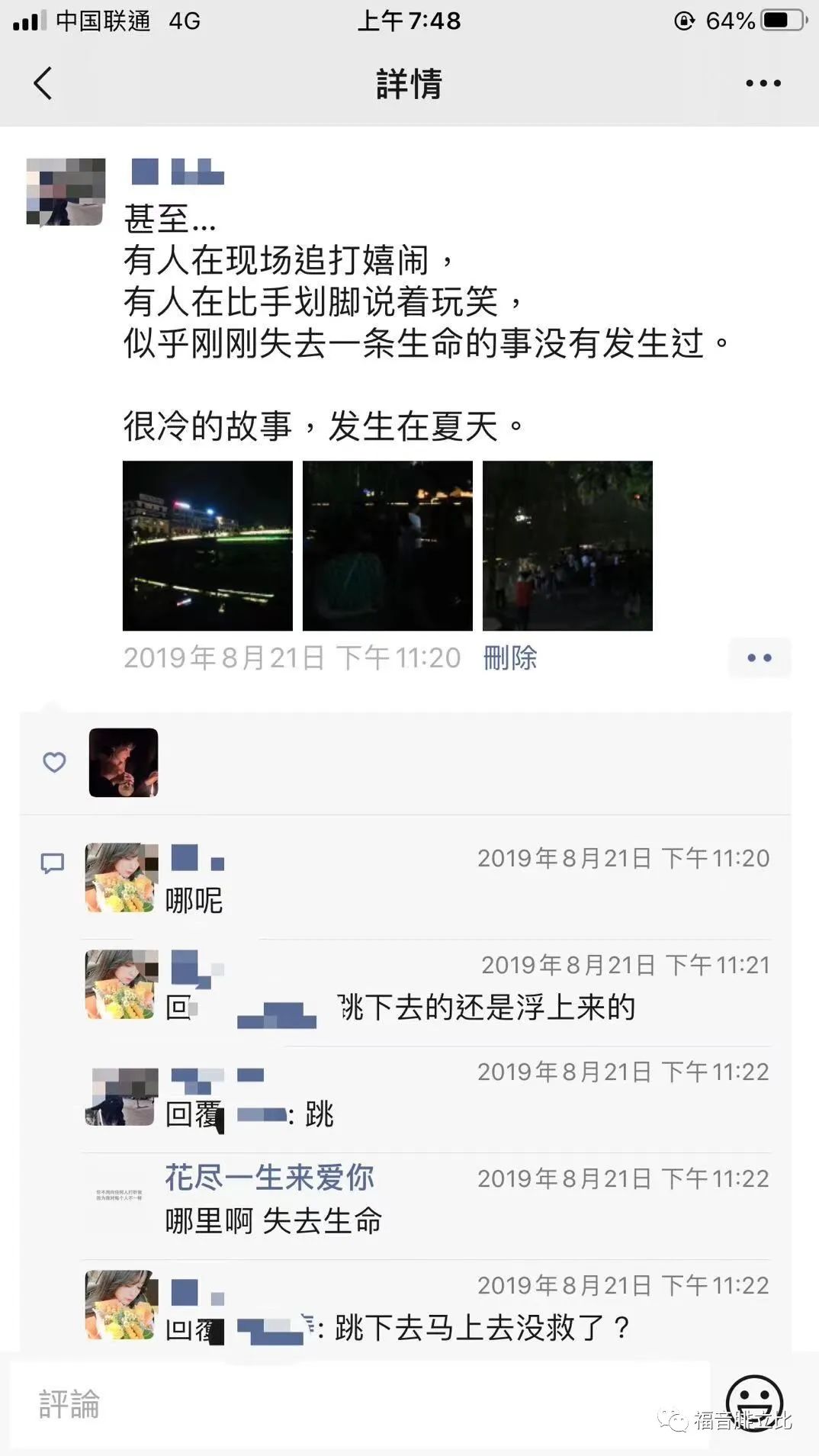This screenshot has height=1456, width=819.
Task: Open the second dark photo in the post
Action: (x=387, y=545)
